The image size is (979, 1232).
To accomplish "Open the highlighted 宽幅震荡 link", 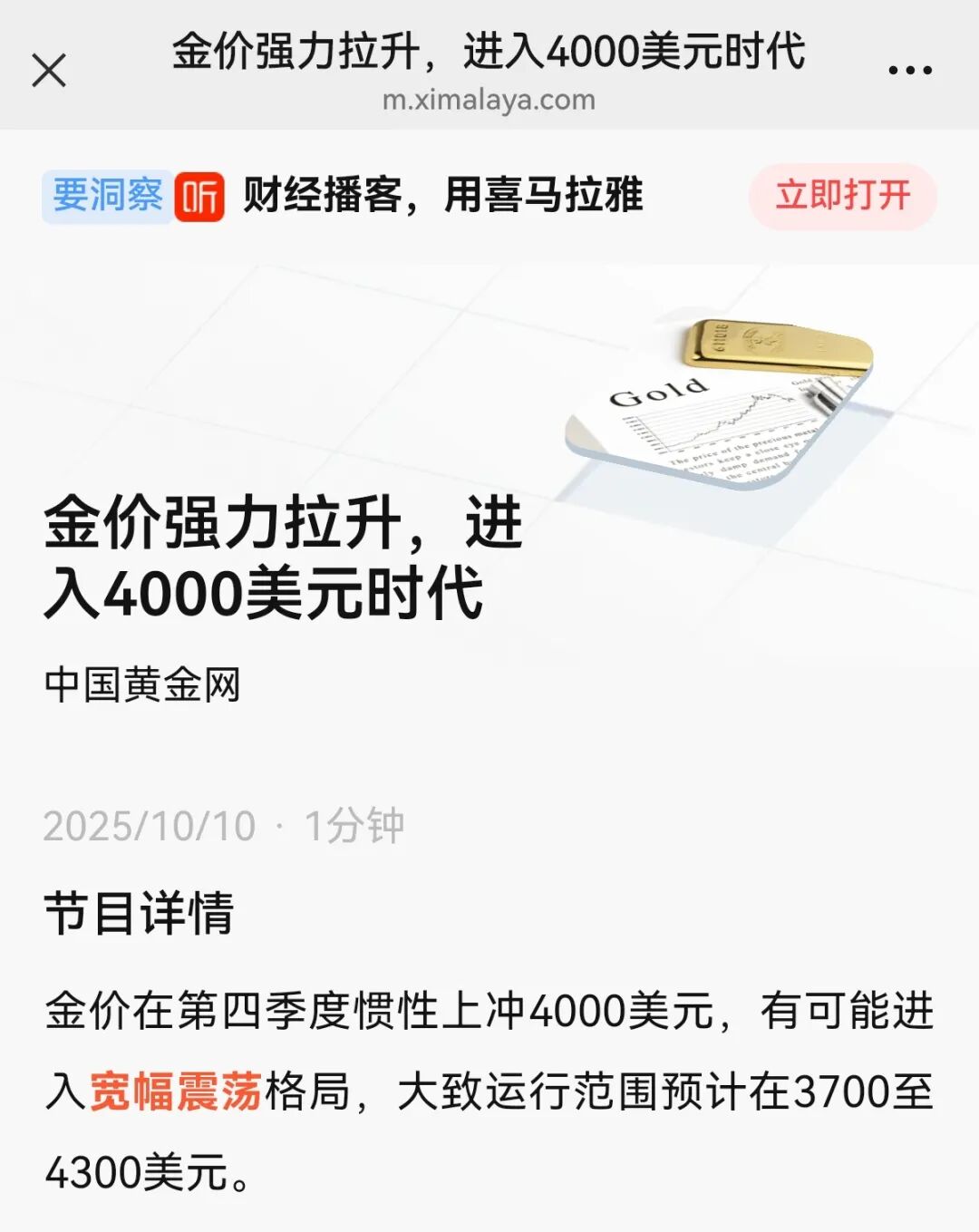I will pyautogui.click(x=175, y=1091).
